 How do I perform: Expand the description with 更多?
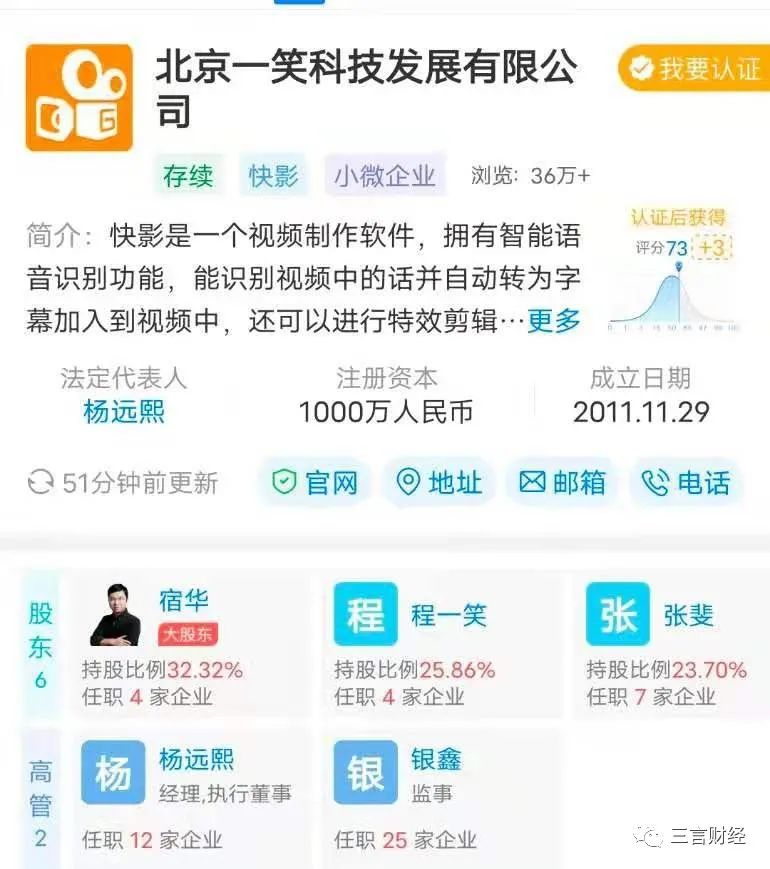(553, 321)
